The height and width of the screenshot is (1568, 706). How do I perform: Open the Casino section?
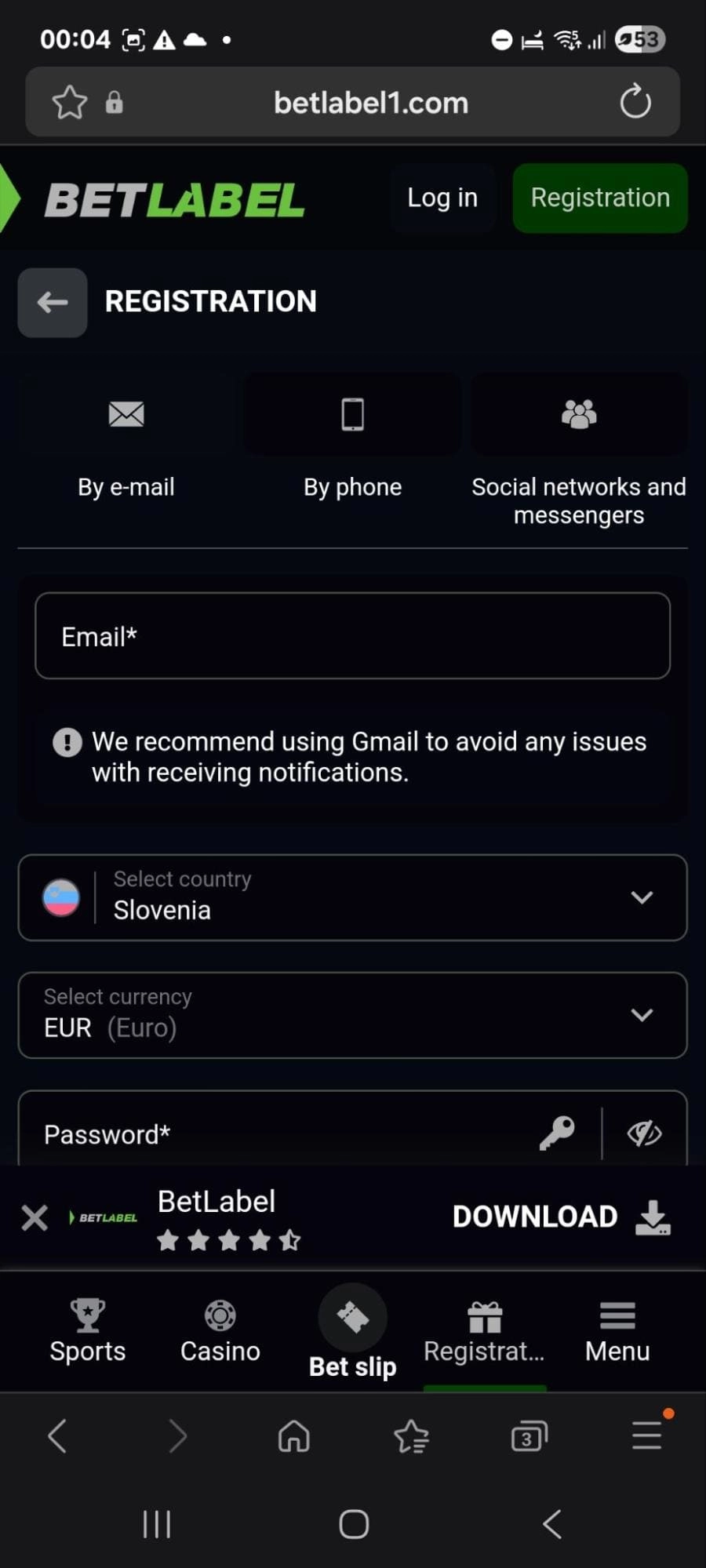point(220,1331)
